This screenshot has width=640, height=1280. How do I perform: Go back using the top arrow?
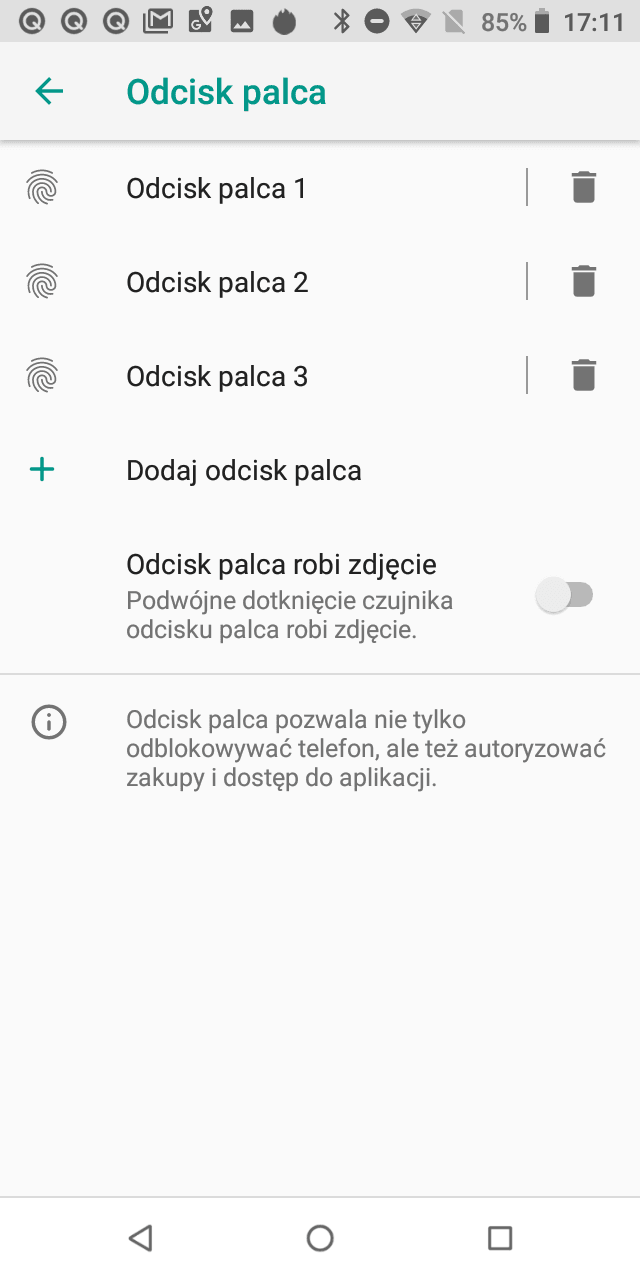(x=49, y=92)
